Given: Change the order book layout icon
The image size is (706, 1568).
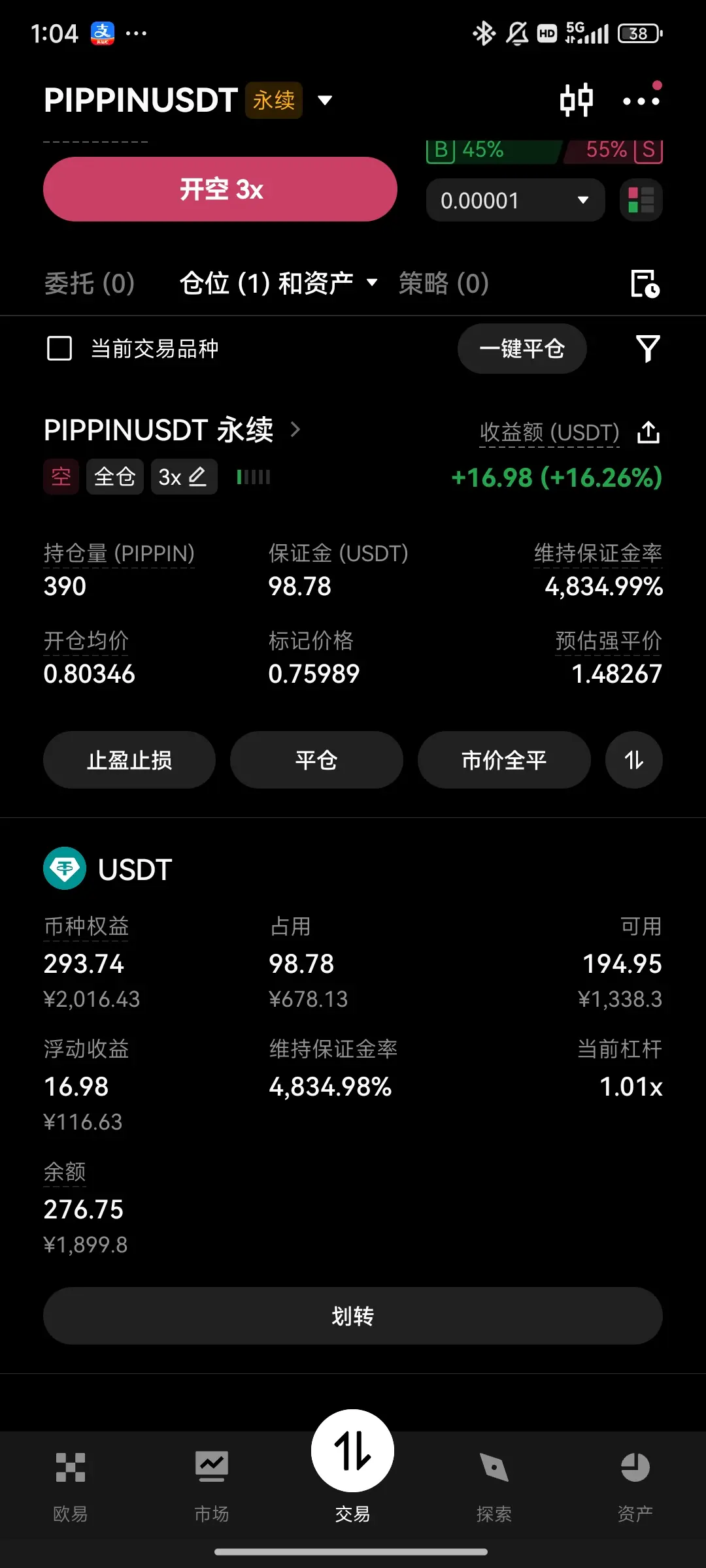Looking at the screenshot, I should point(641,201).
